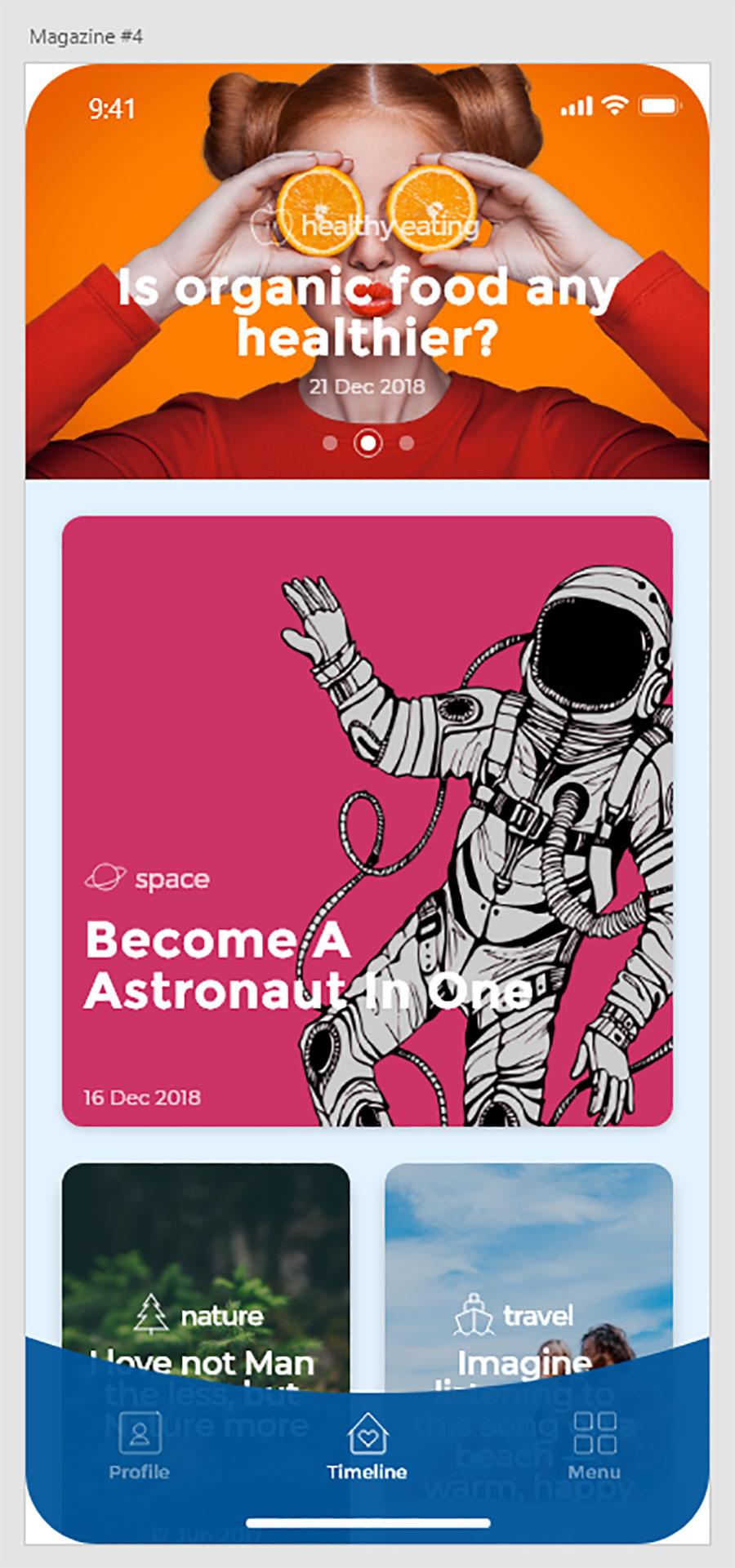Viewport: 735px width, 1568px height.
Task: Open the nature article card
Action: [206, 1249]
